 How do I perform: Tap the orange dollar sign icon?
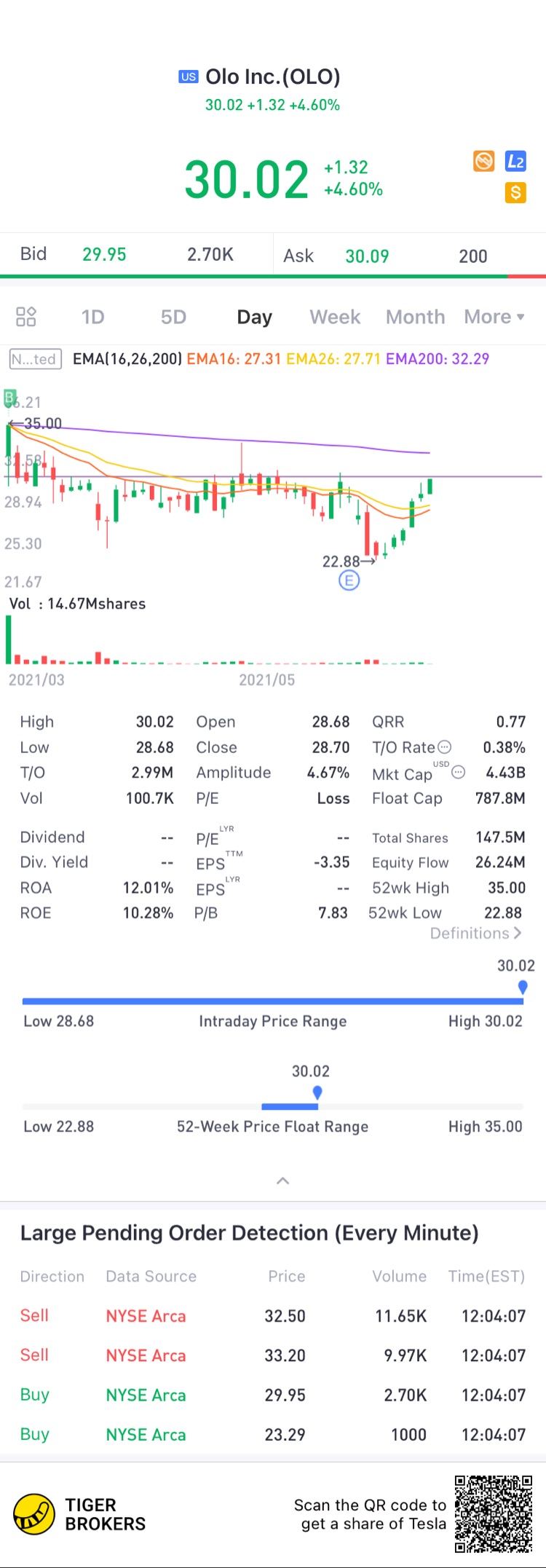click(x=515, y=193)
